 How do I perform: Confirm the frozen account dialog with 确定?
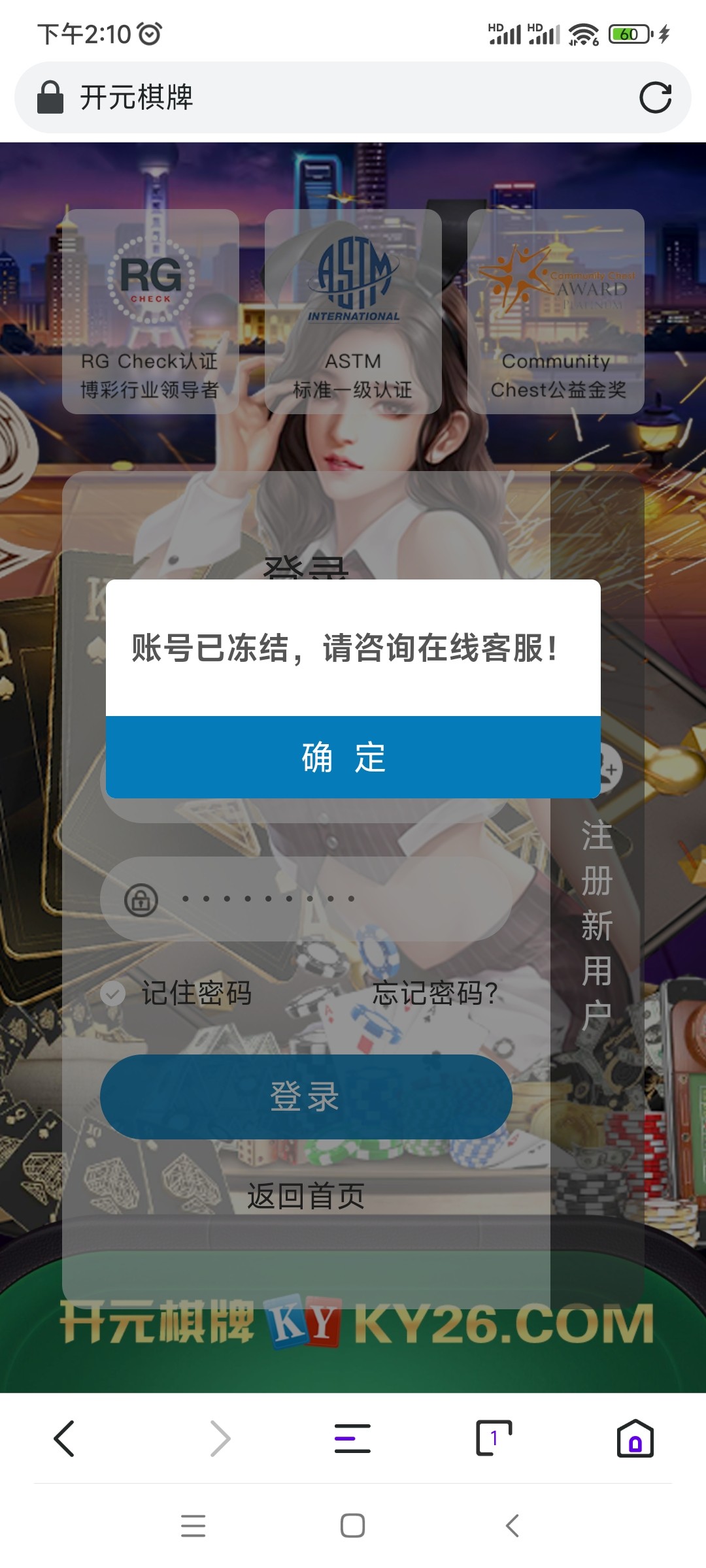pyautogui.click(x=353, y=757)
